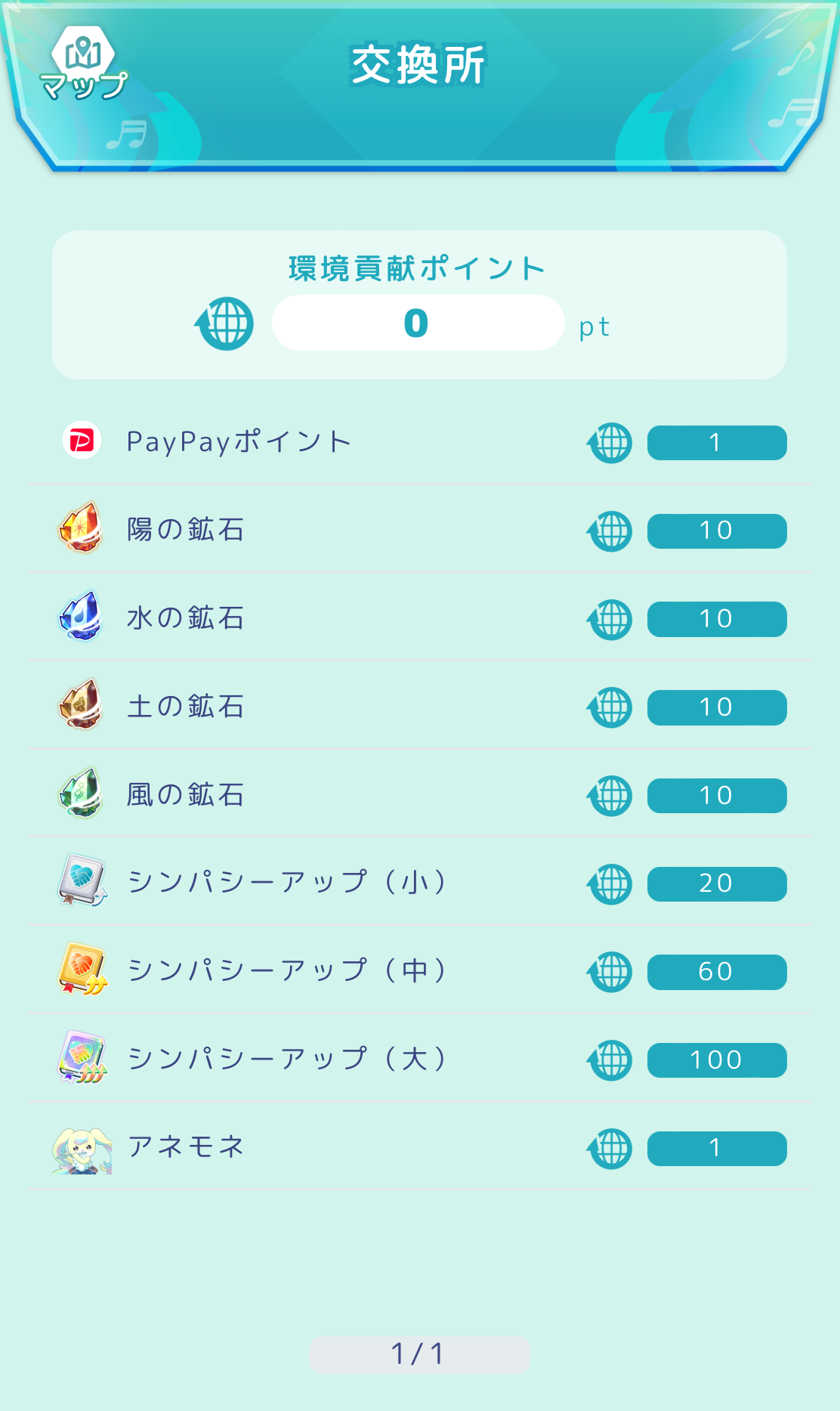This screenshot has width=840, height=1411.
Task: Select 土の鉱石 from the list
Action: (419, 707)
